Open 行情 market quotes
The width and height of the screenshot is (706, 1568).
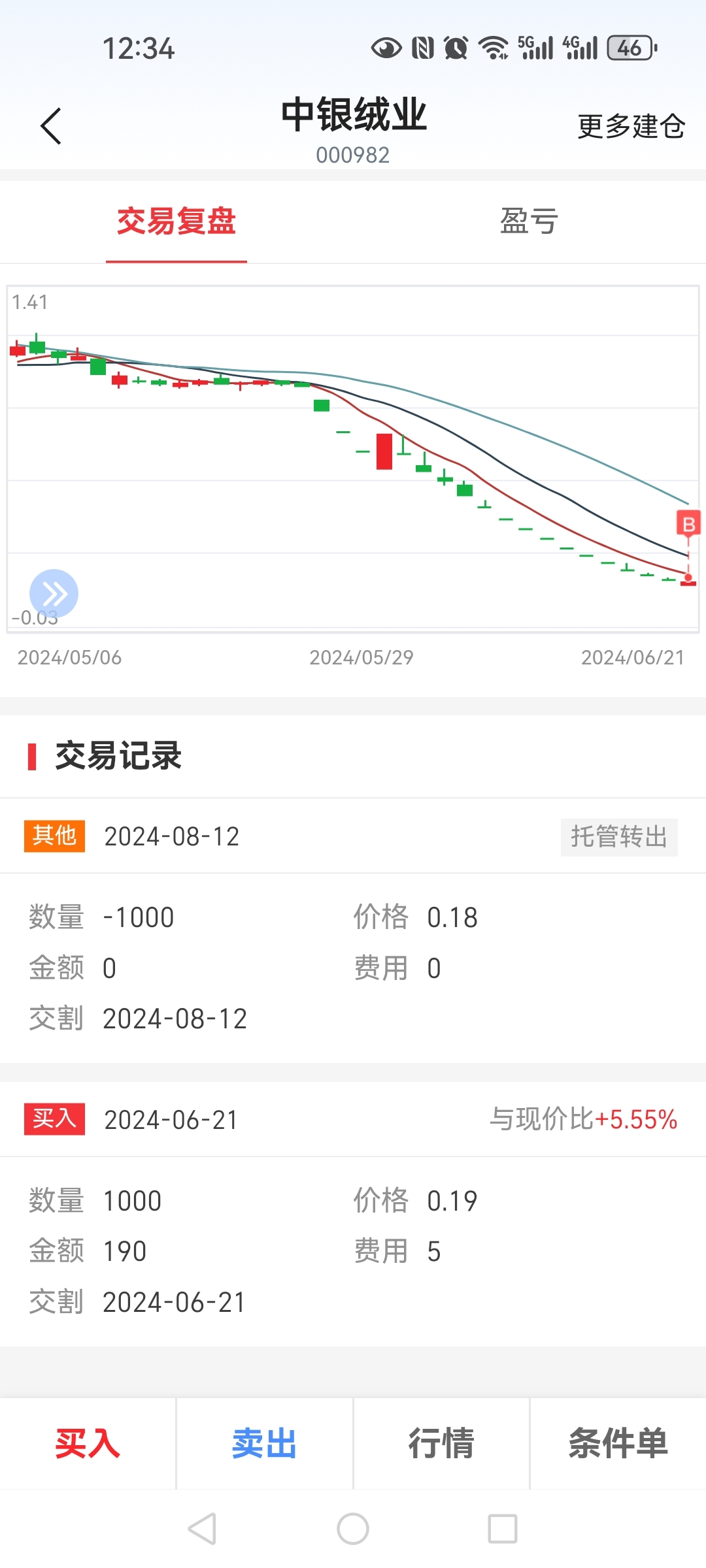tap(441, 1443)
